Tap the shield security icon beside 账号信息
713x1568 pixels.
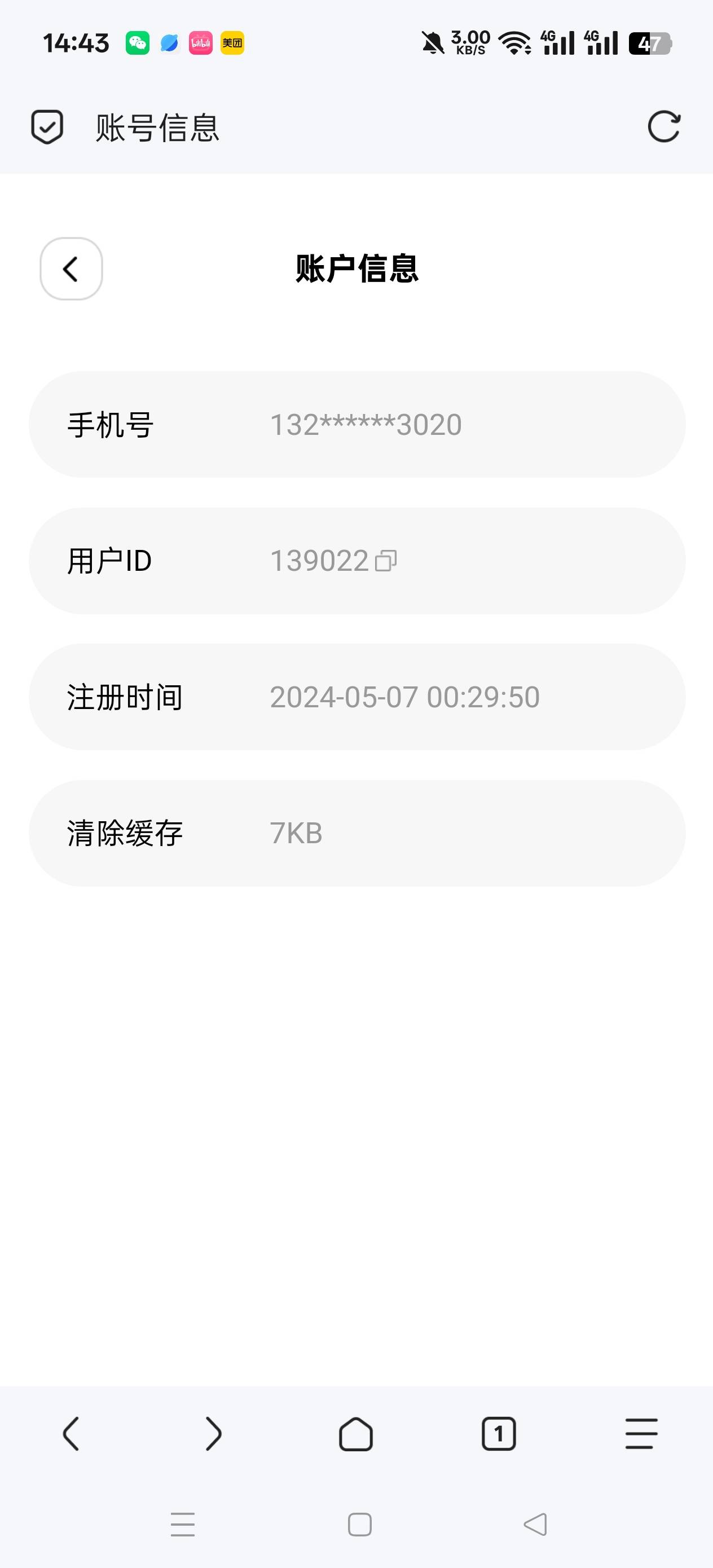(47, 126)
